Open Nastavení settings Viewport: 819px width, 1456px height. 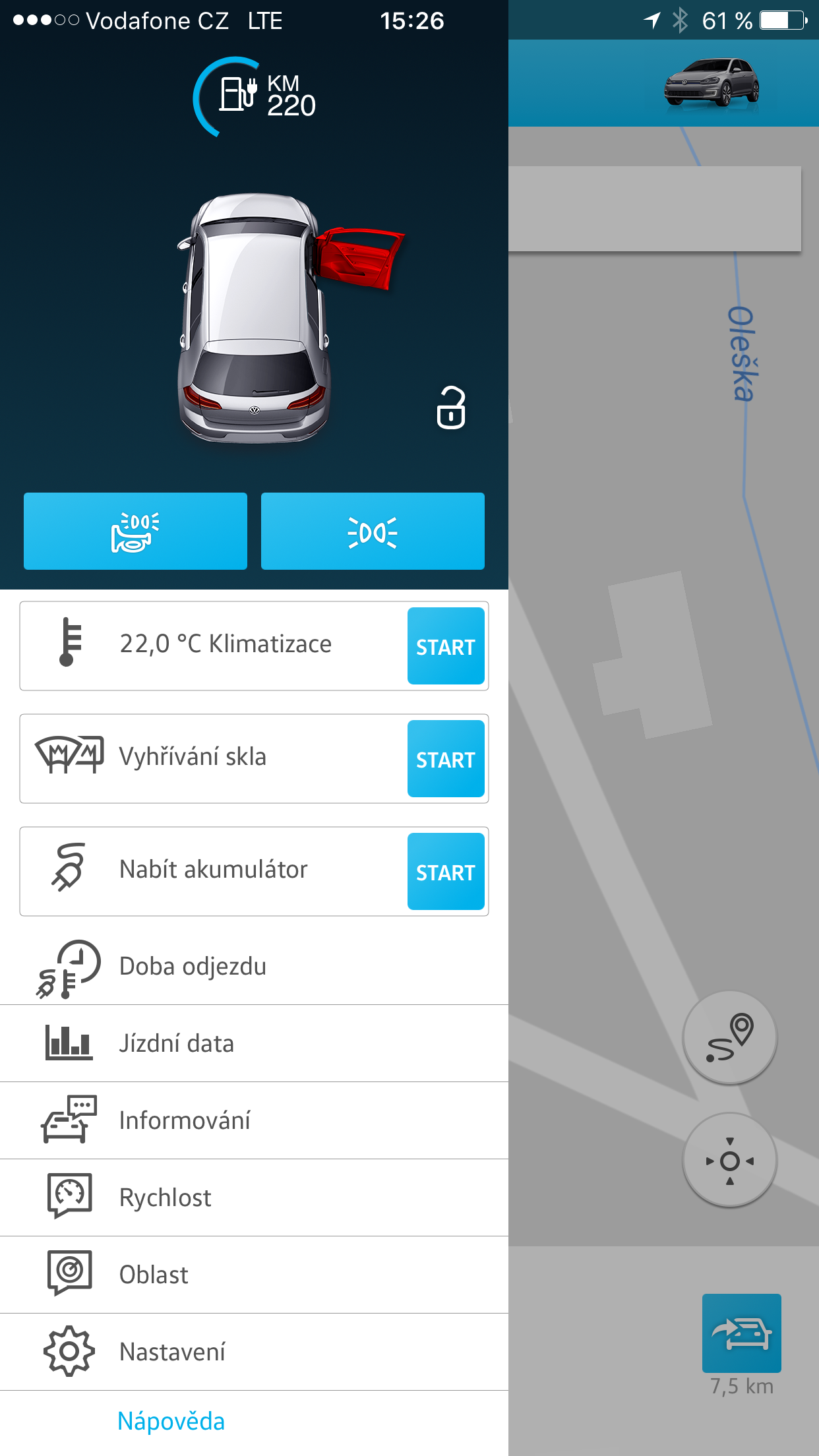point(254,1352)
